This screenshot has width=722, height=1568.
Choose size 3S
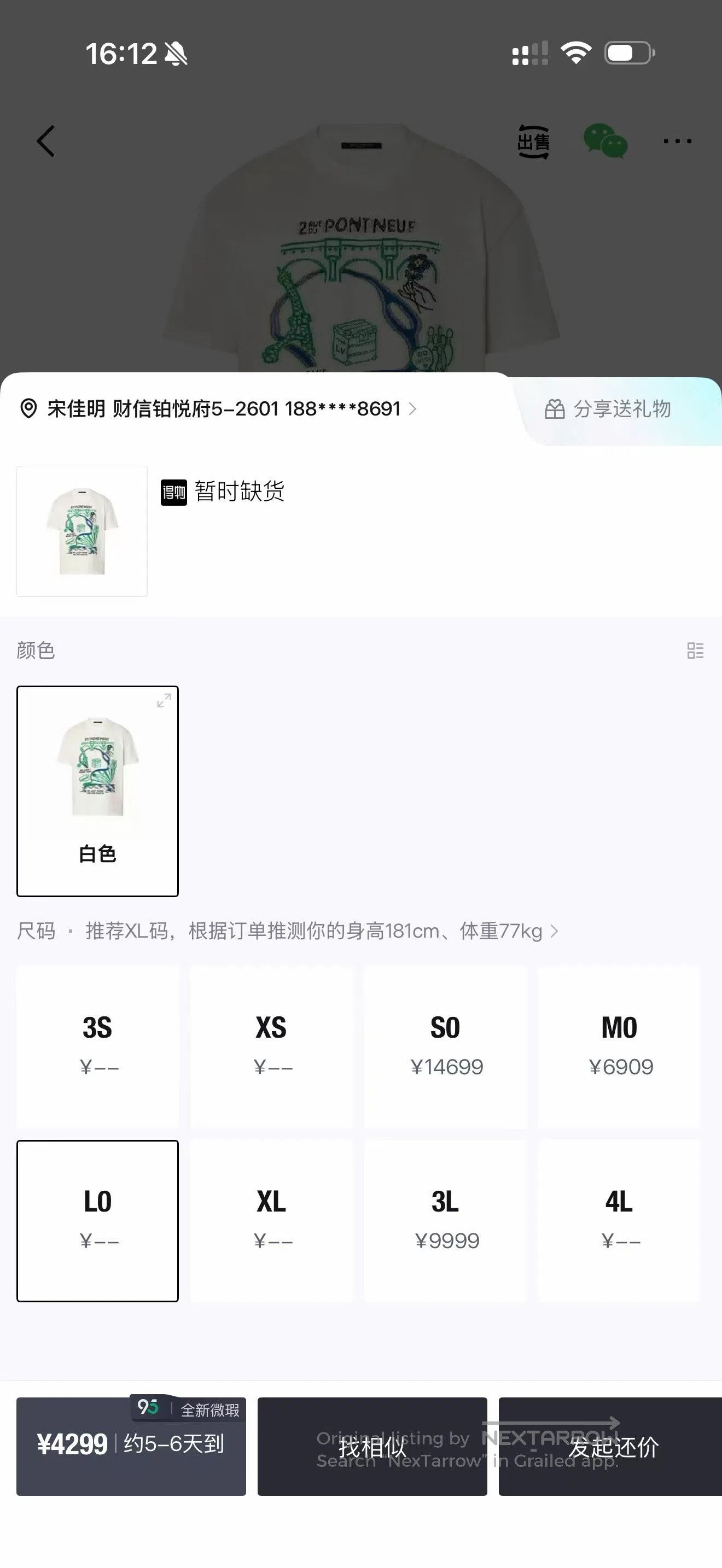point(97,1047)
